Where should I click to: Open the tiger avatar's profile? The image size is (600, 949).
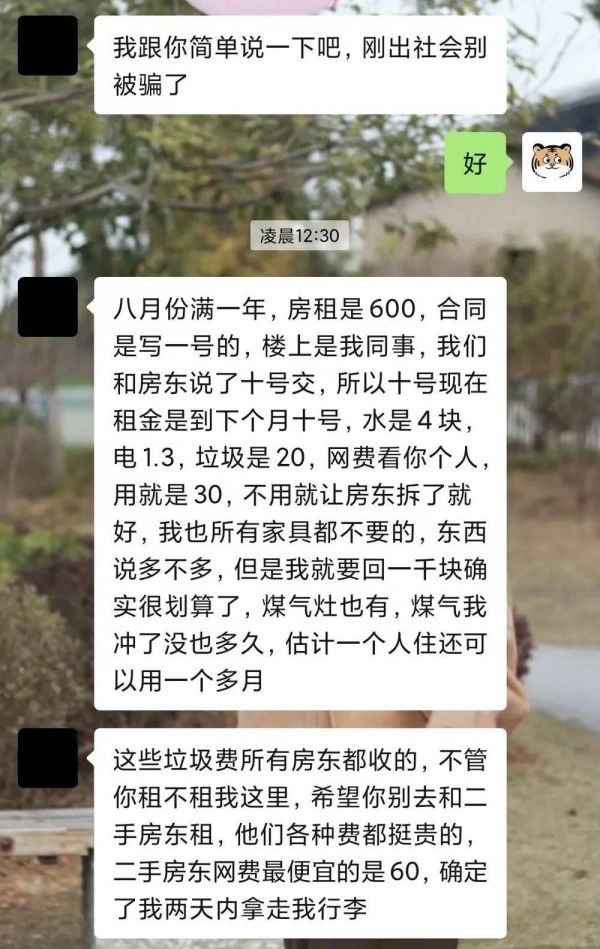[x=551, y=163]
